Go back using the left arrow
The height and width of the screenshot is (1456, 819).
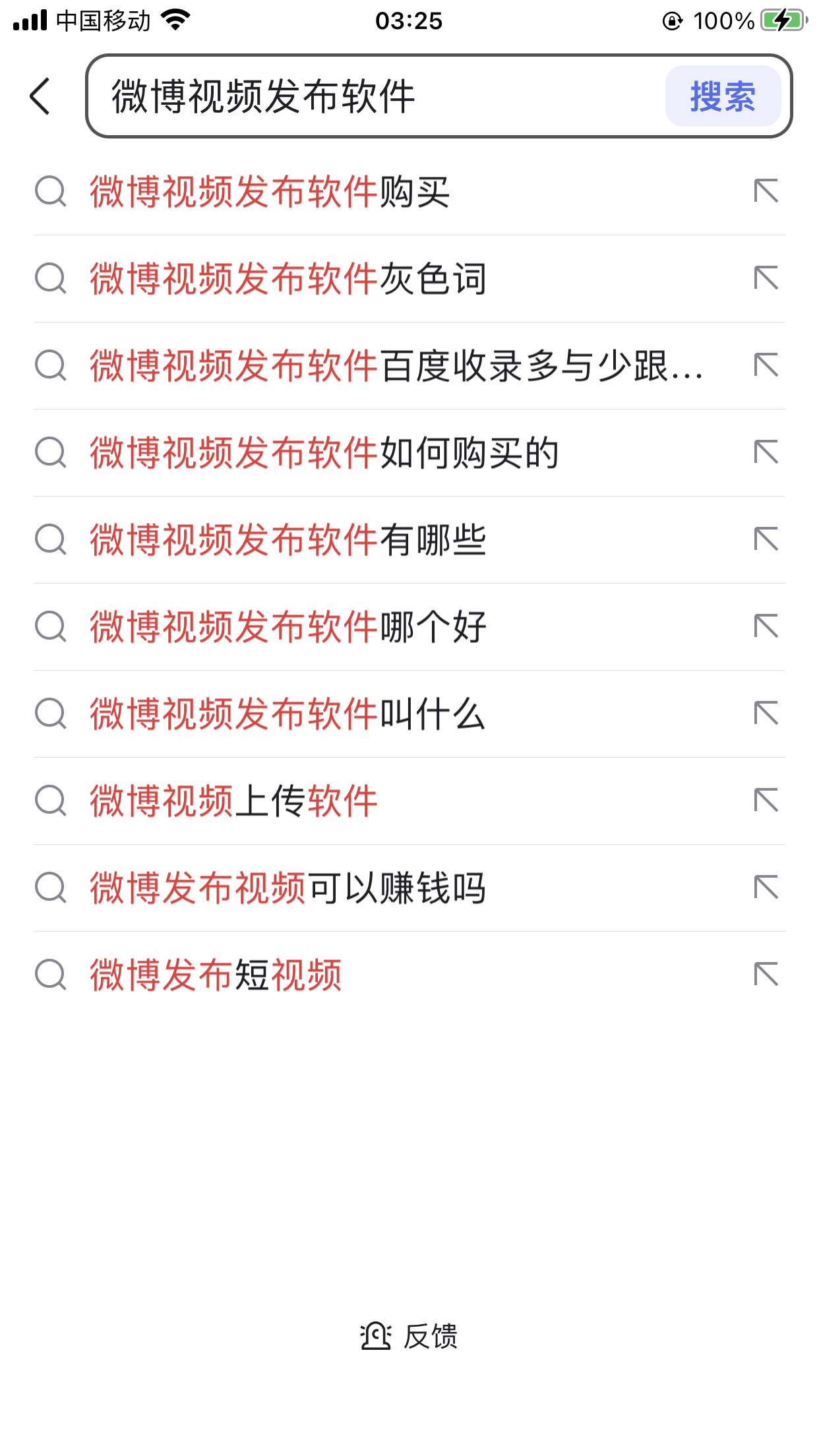pos(40,96)
